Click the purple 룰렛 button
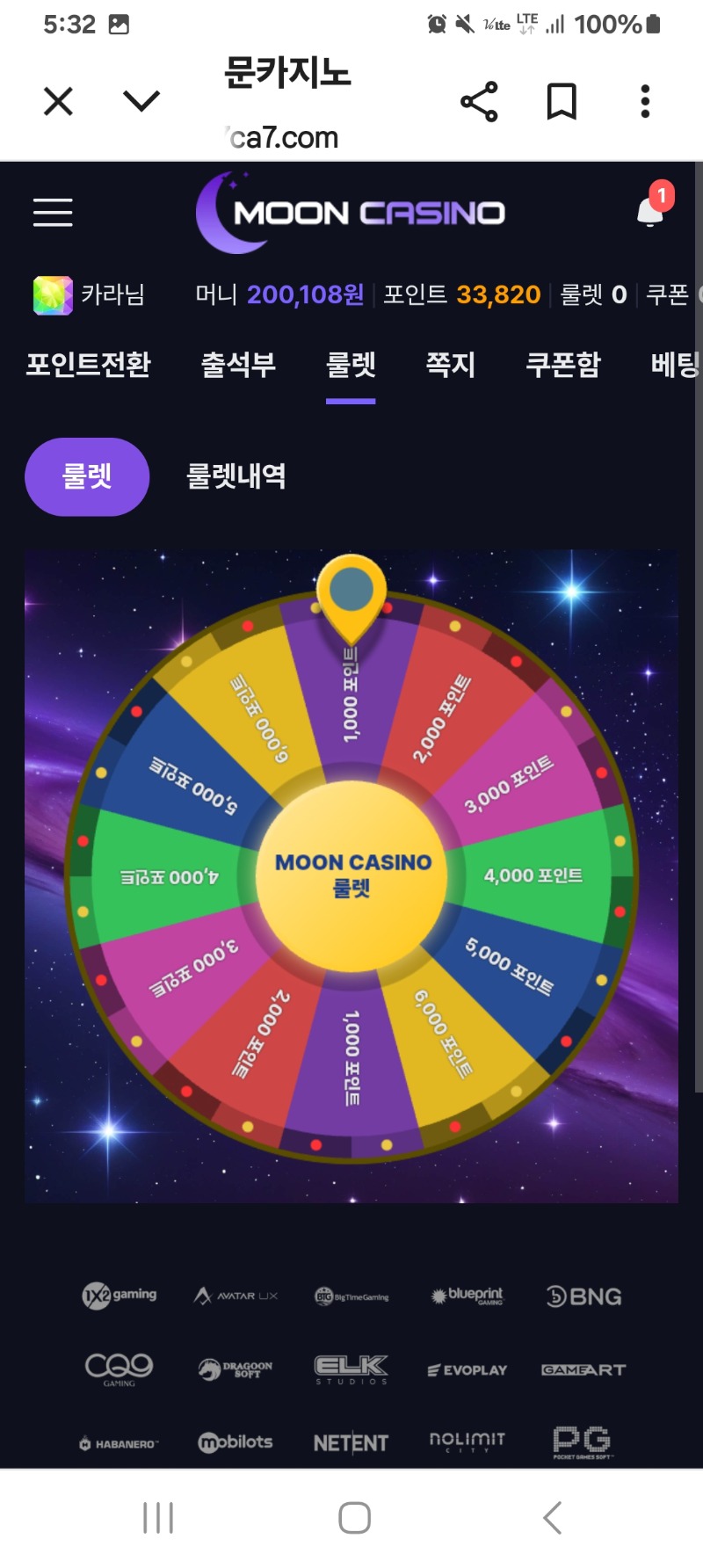Image resolution: width=703 pixels, height=1568 pixels. pos(86,475)
